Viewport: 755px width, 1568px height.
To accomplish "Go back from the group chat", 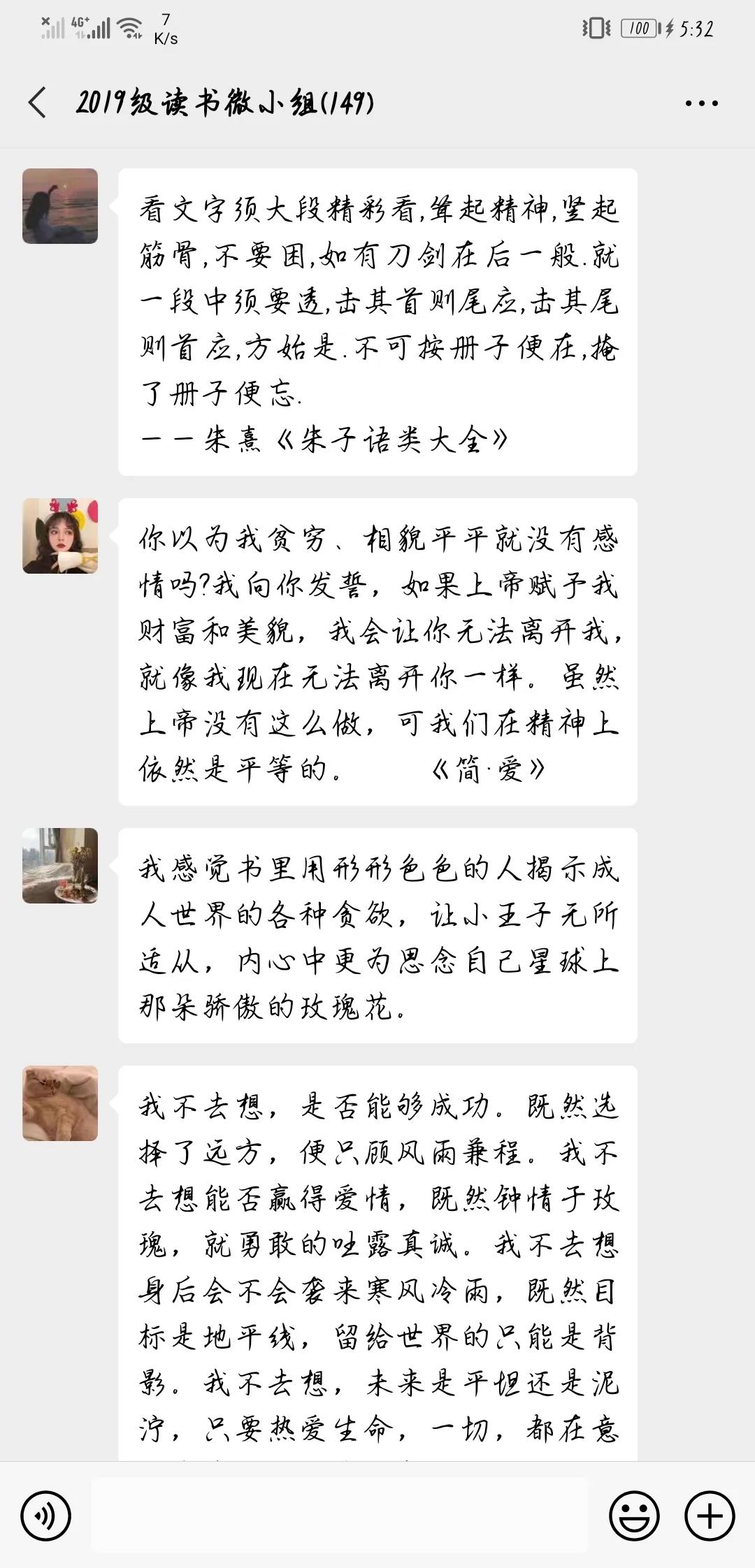I will tap(38, 103).
